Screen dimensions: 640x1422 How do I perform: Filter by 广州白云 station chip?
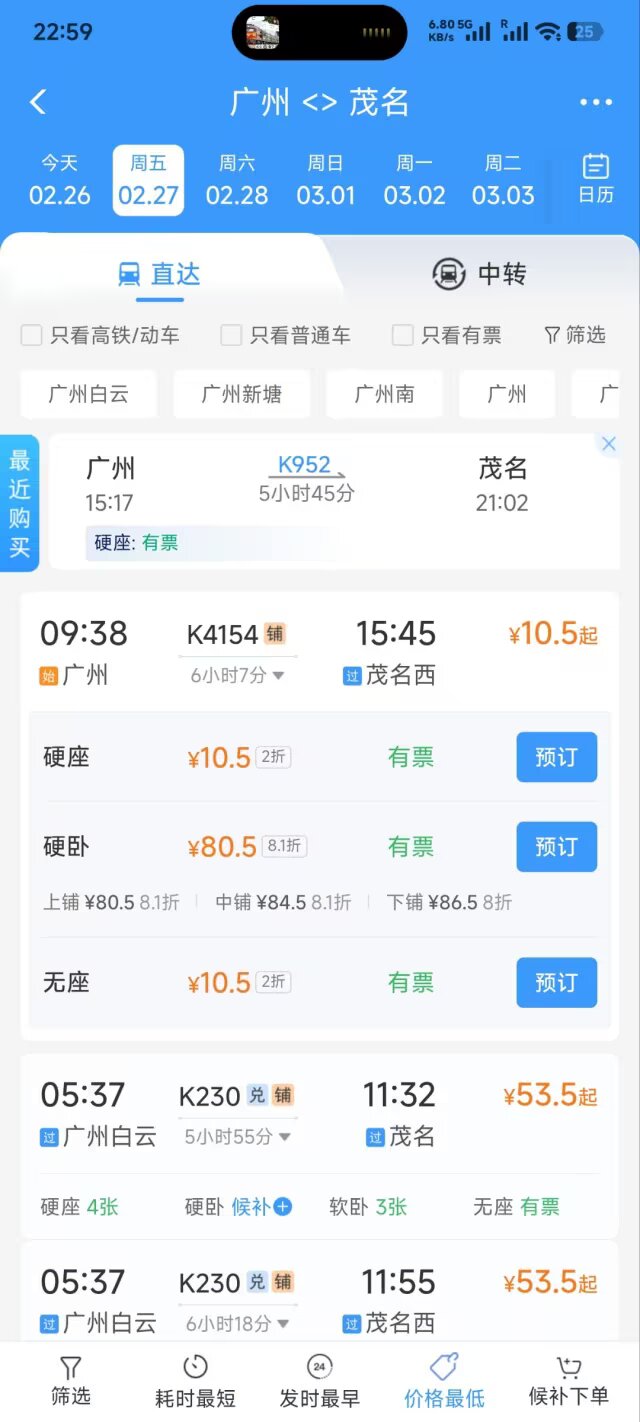89,394
